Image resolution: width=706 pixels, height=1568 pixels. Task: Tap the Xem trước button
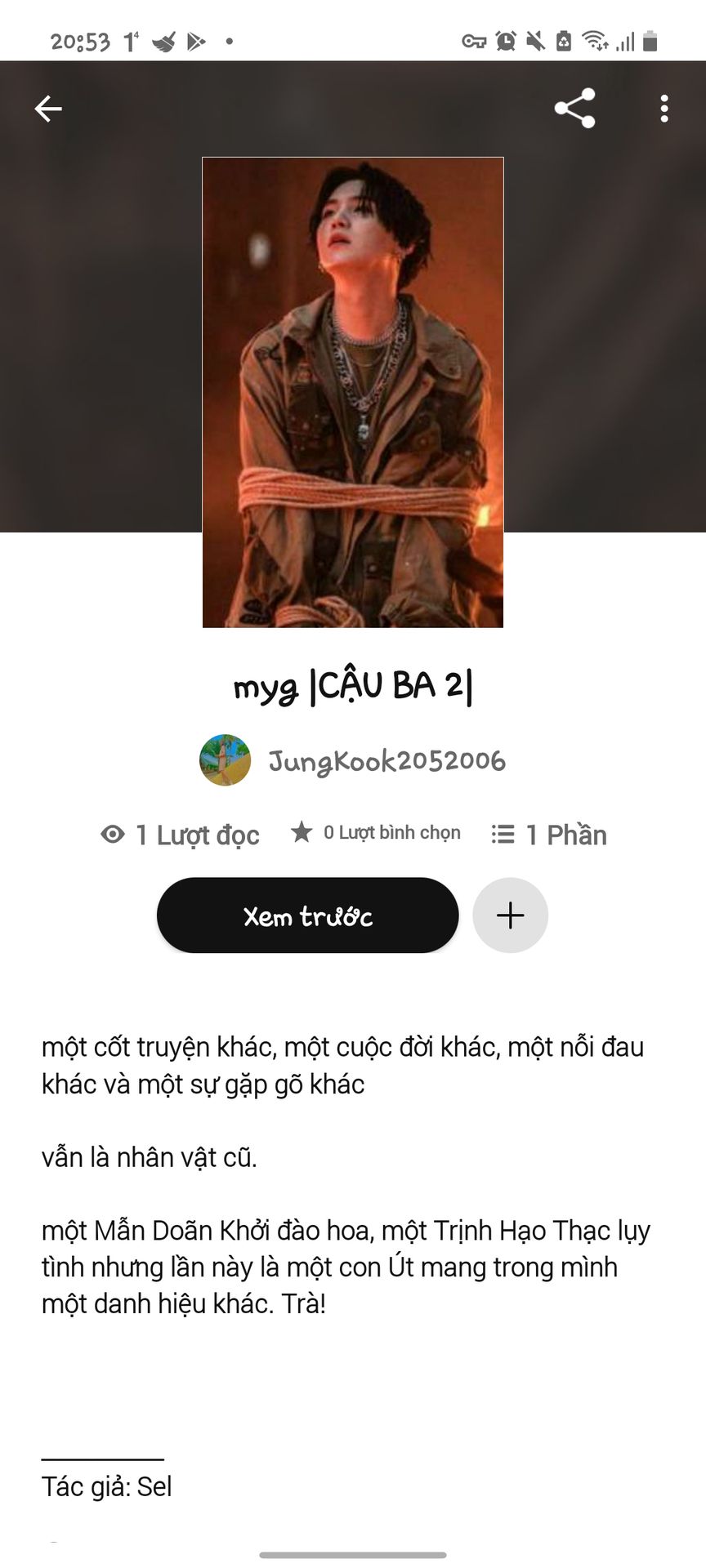pos(307,915)
